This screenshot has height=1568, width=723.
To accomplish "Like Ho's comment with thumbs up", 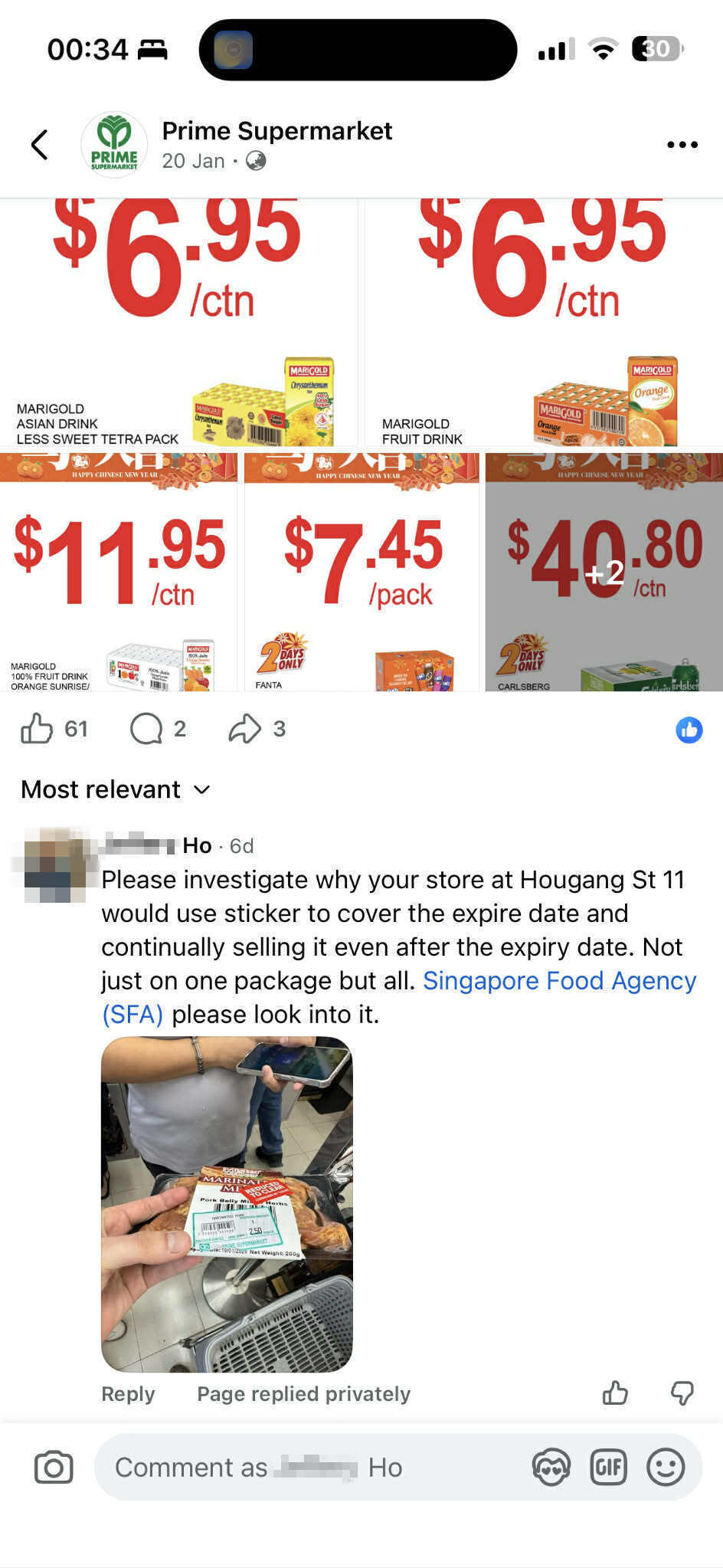I will (615, 1393).
